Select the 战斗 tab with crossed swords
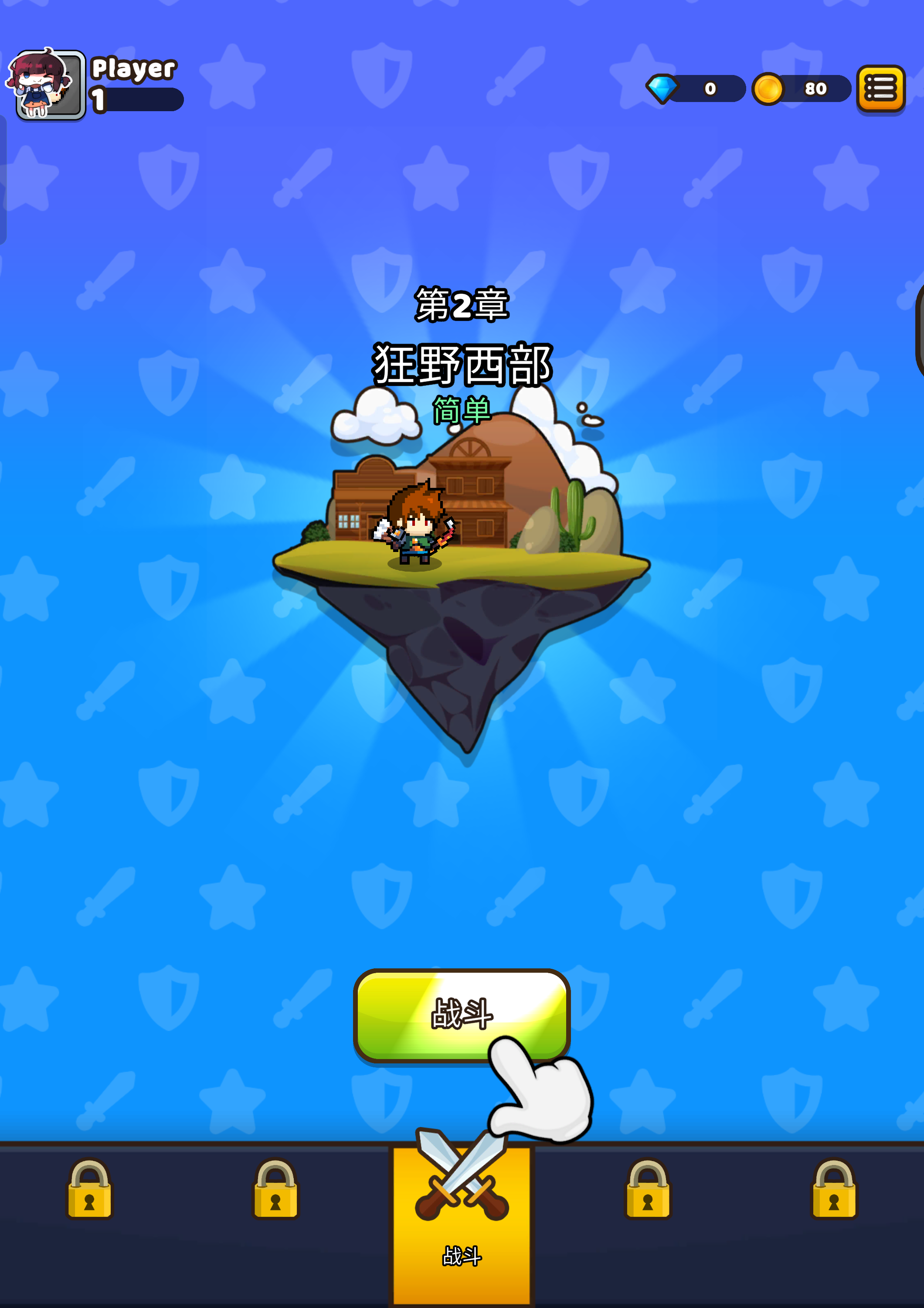924x1308 pixels. 462,1219
